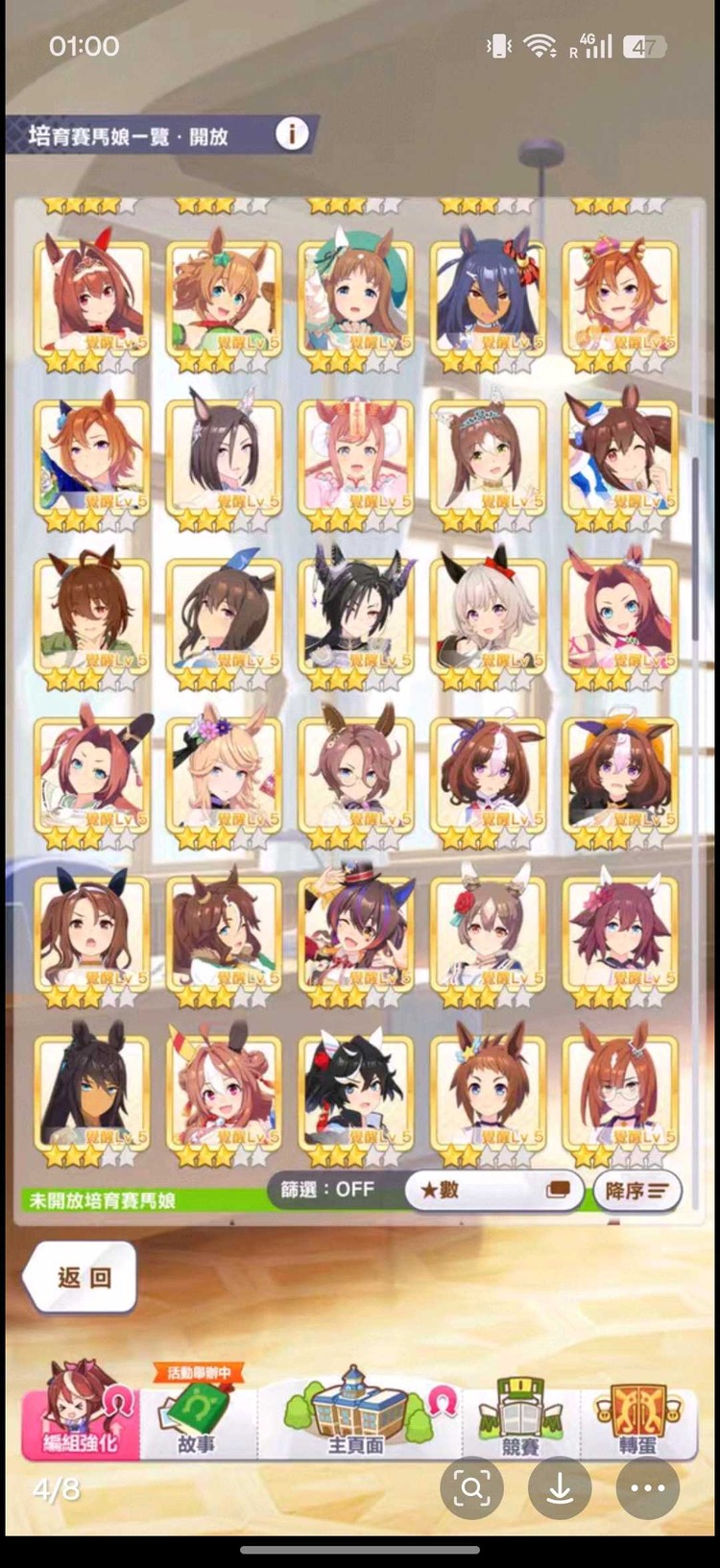Return to the 主頁面 home tab
This screenshot has height=1568, width=720.
pos(355,1416)
